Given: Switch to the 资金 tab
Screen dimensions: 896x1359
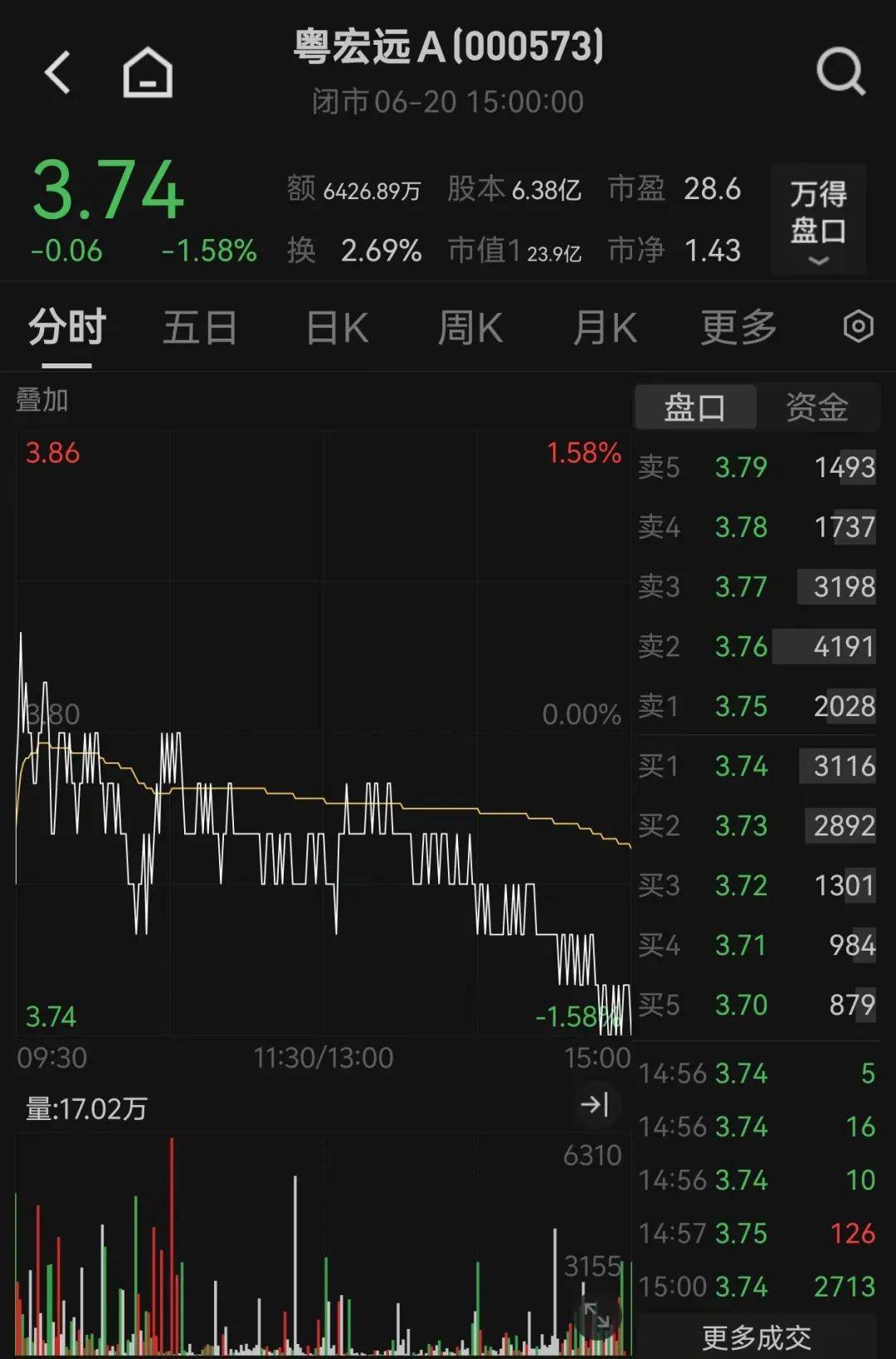Looking at the screenshot, I should [x=817, y=407].
